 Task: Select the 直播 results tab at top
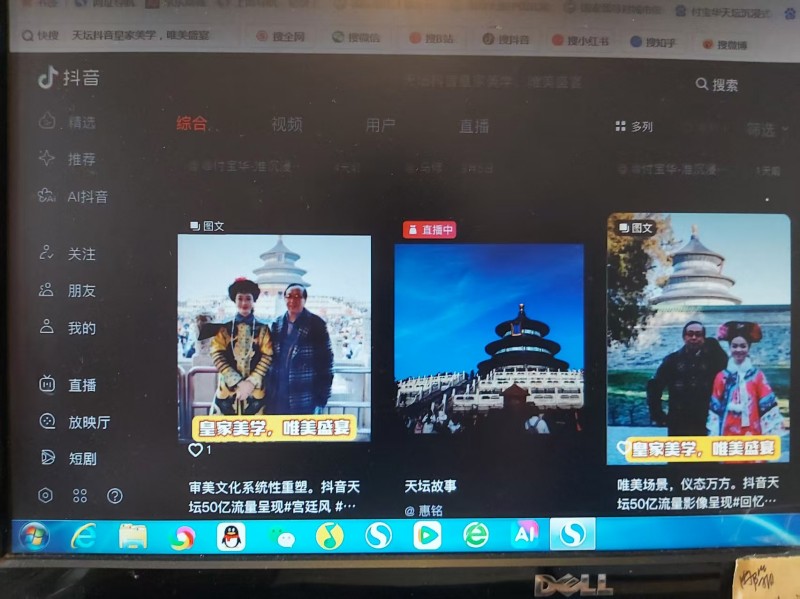(474, 127)
